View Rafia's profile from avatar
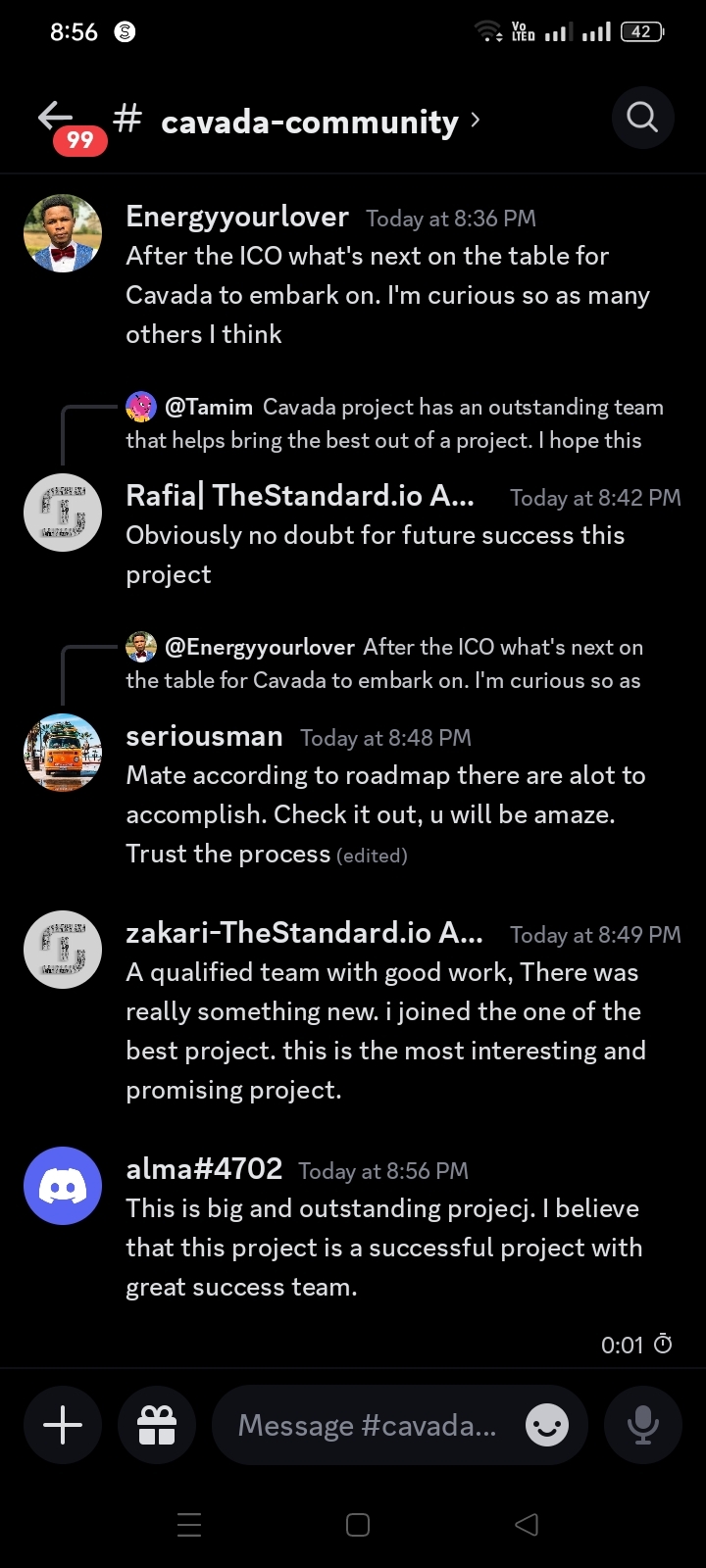This screenshot has width=706, height=1568. coord(63,513)
